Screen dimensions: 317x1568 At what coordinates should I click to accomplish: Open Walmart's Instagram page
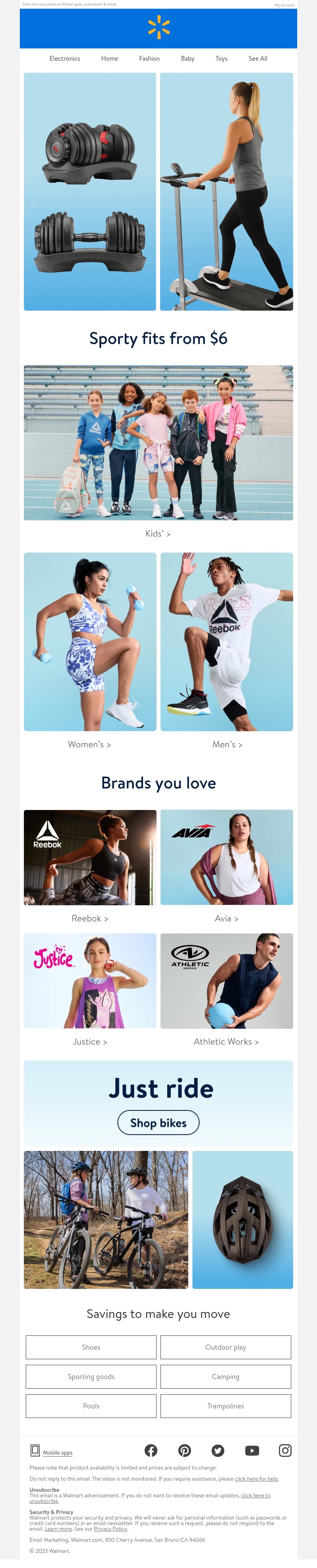point(285,1451)
